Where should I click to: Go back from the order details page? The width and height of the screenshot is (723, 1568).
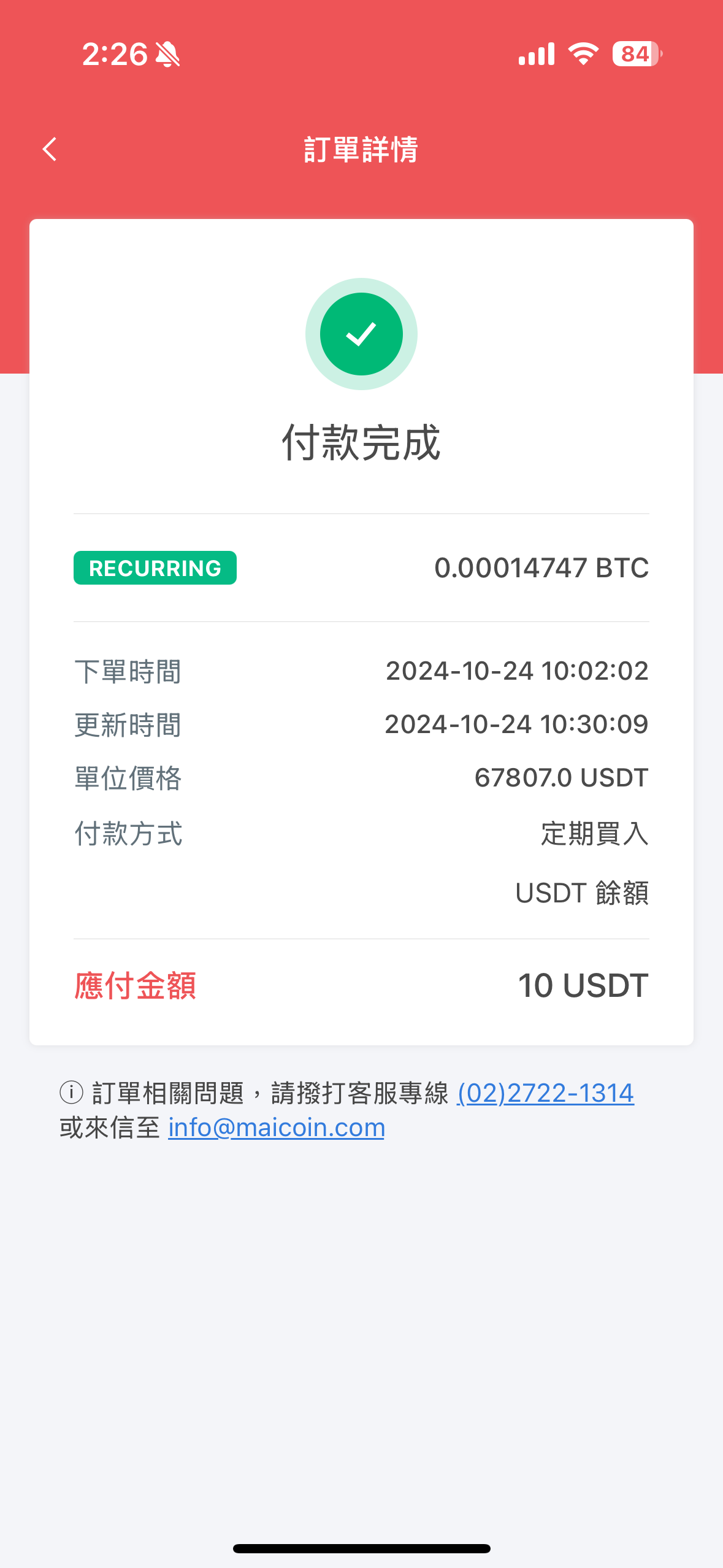50,149
